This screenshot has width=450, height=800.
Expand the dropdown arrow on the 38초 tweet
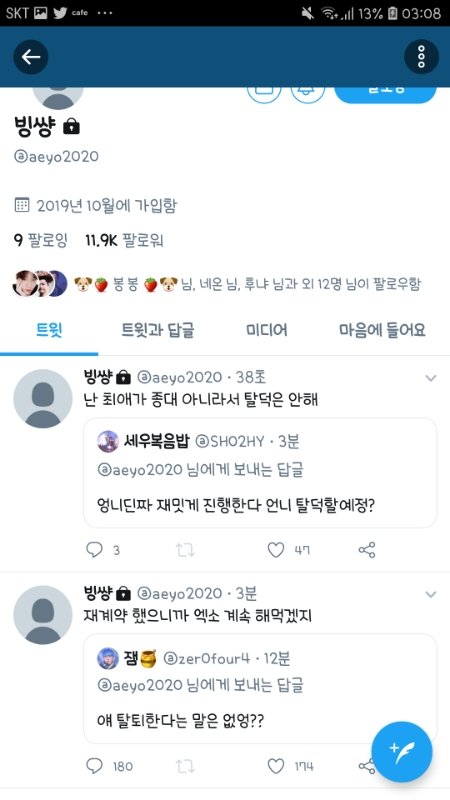[431, 378]
